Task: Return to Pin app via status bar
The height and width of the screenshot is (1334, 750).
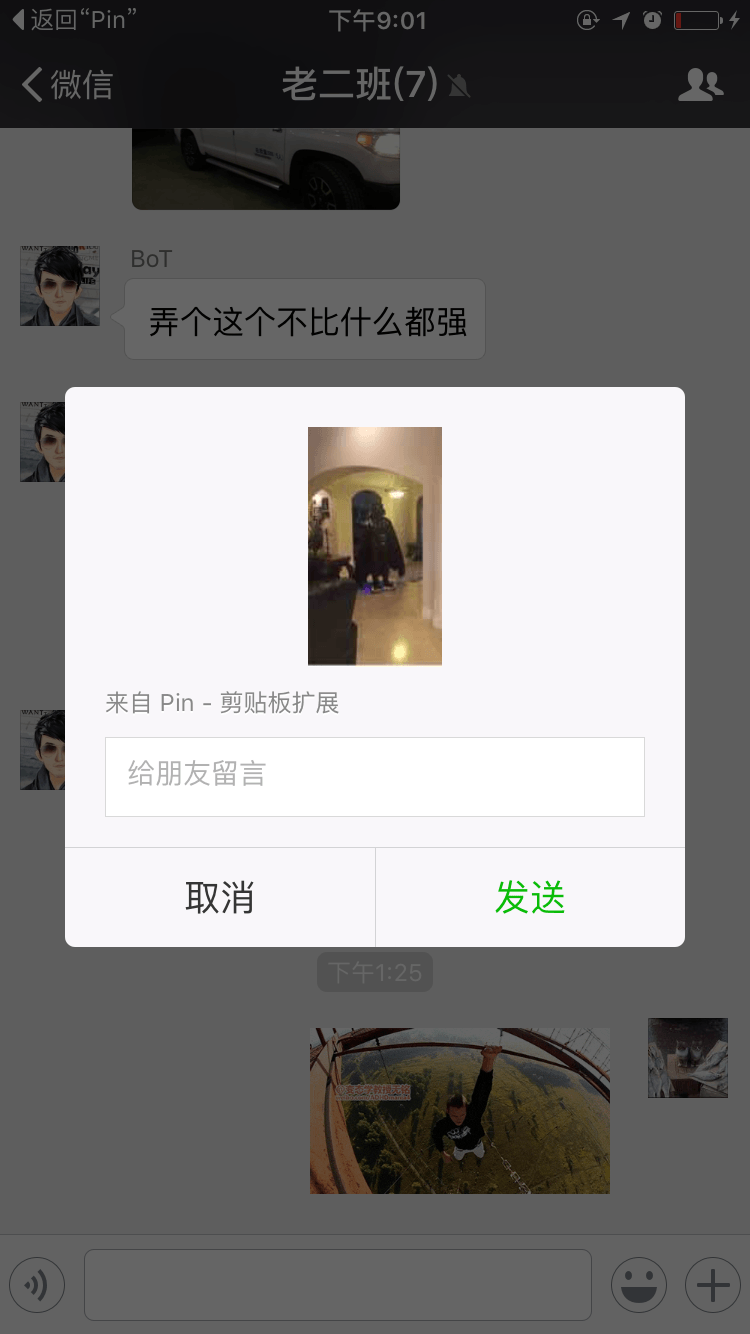Action: (74, 20)
